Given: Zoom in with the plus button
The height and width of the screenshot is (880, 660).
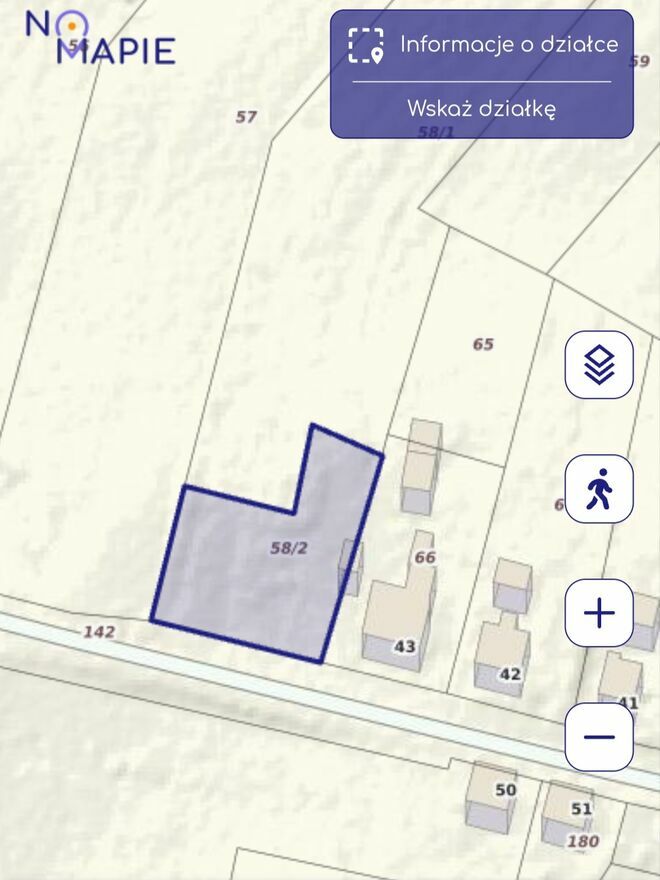Looking at the screenshot, I should coord(599,612).
